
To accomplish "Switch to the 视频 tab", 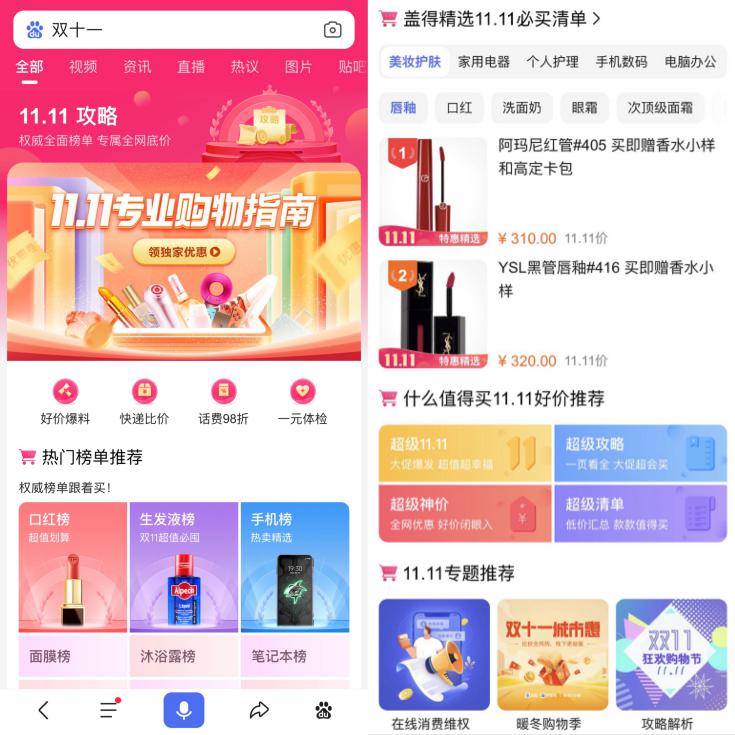I will tap(83, 67).
